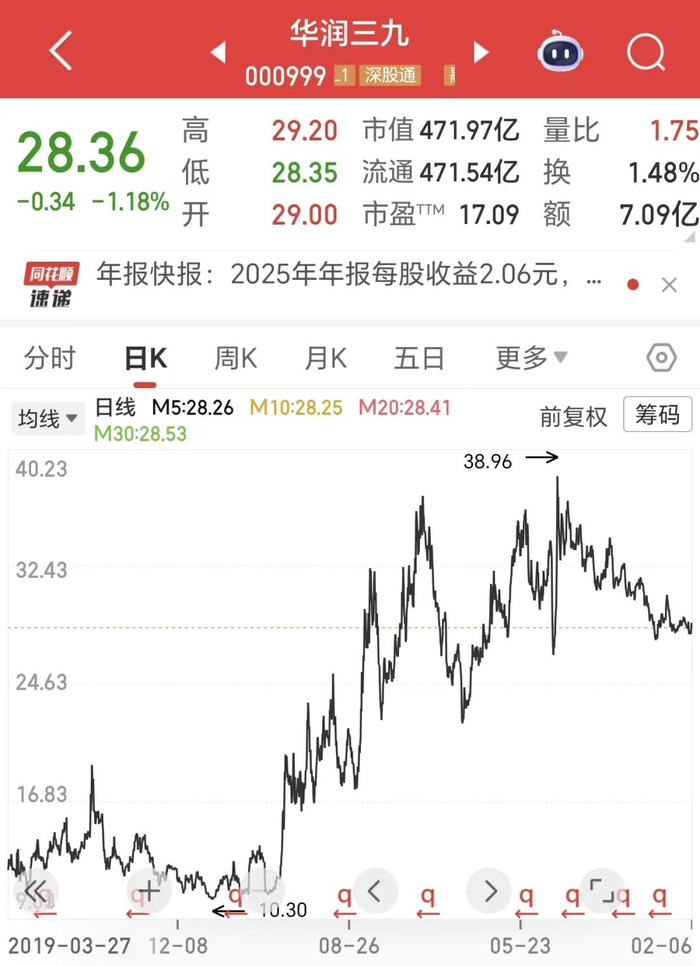This screenshot has width=700, height=966.
Task: Open the robot AI assistant
Action: click(x=561, y=50)
